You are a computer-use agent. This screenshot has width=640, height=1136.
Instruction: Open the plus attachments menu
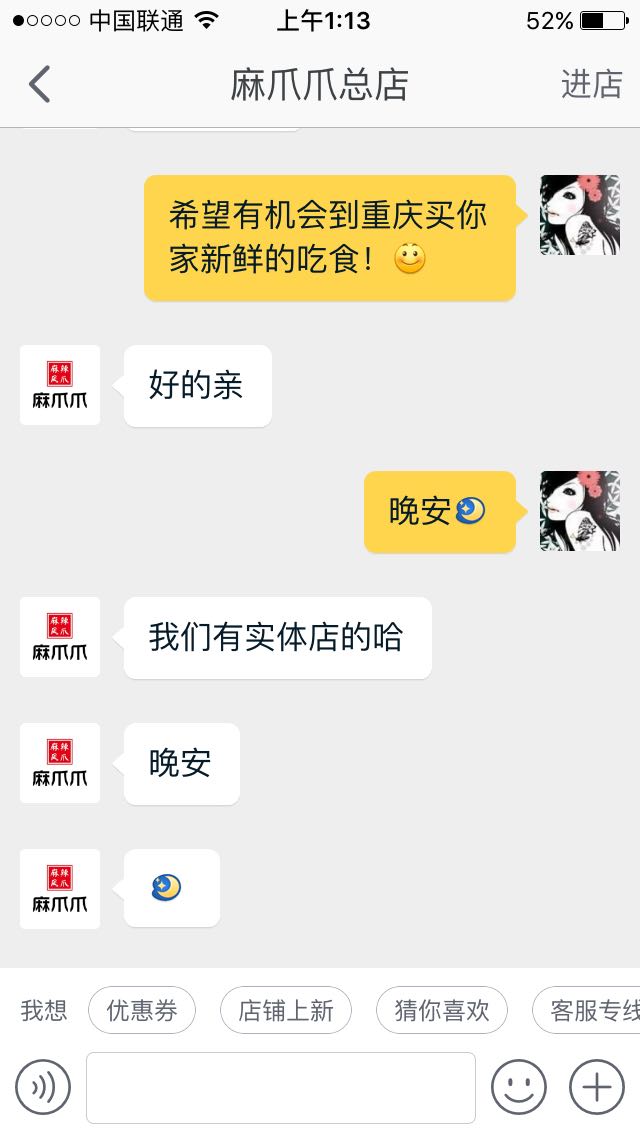click(596, 1087)
